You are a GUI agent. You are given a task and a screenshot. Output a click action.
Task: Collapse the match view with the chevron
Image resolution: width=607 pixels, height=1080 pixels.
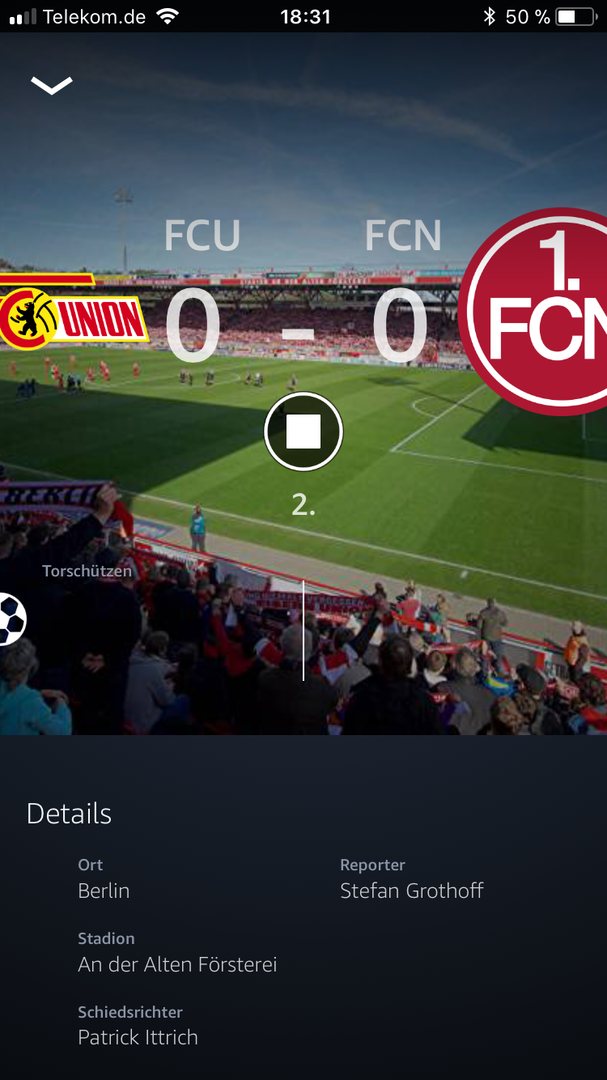[51, 86]
